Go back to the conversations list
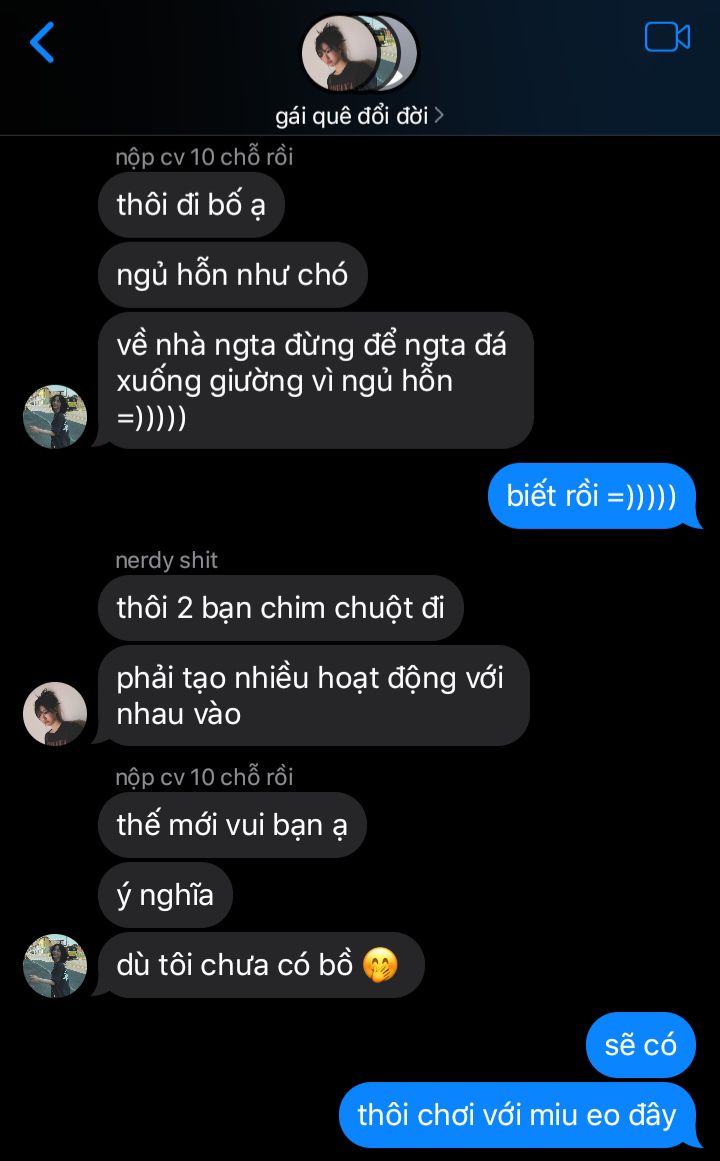This screenshot has height=1161, width=720. pos(42,43)
